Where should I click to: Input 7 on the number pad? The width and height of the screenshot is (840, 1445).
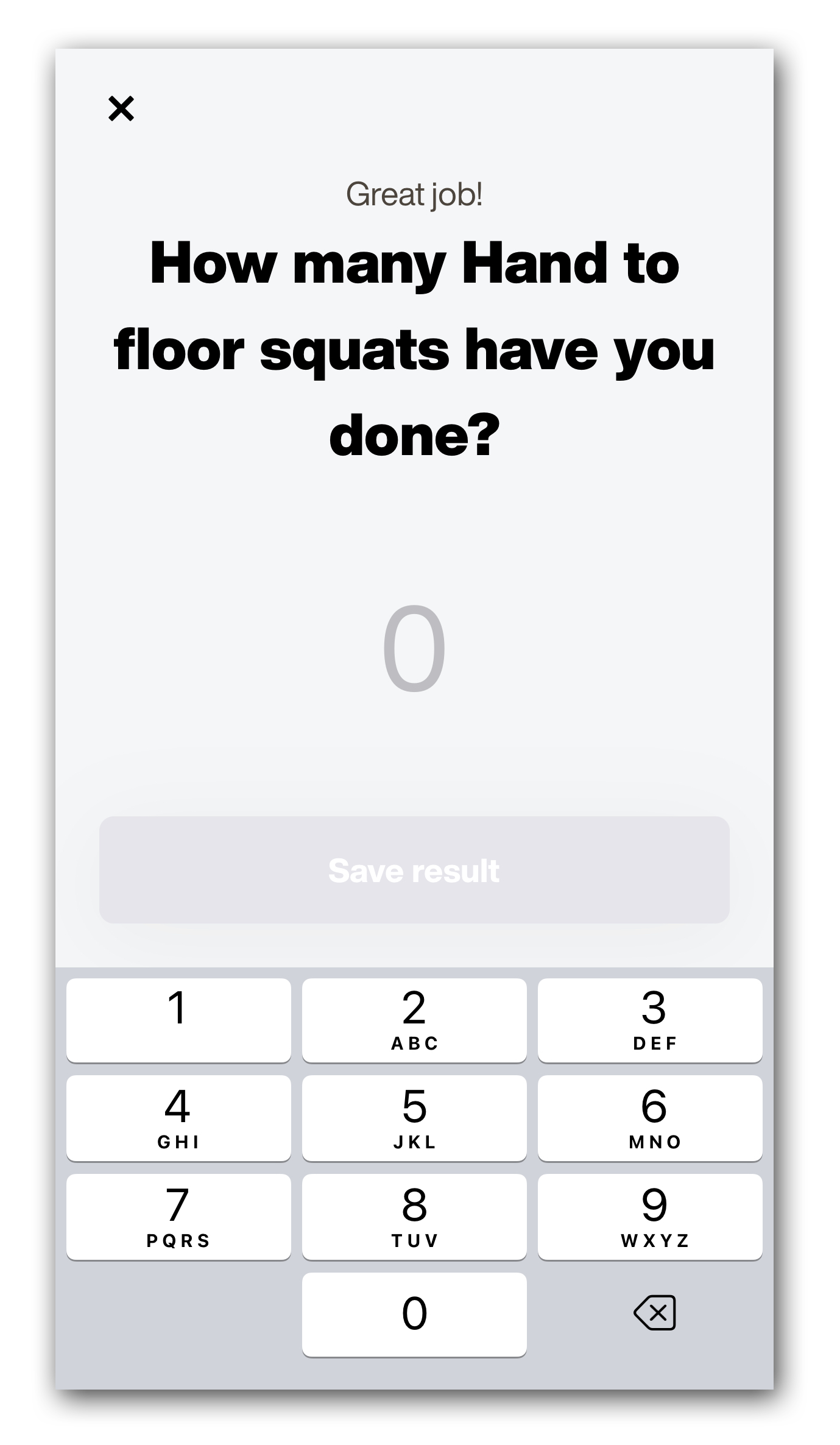tap(178, 1217)
